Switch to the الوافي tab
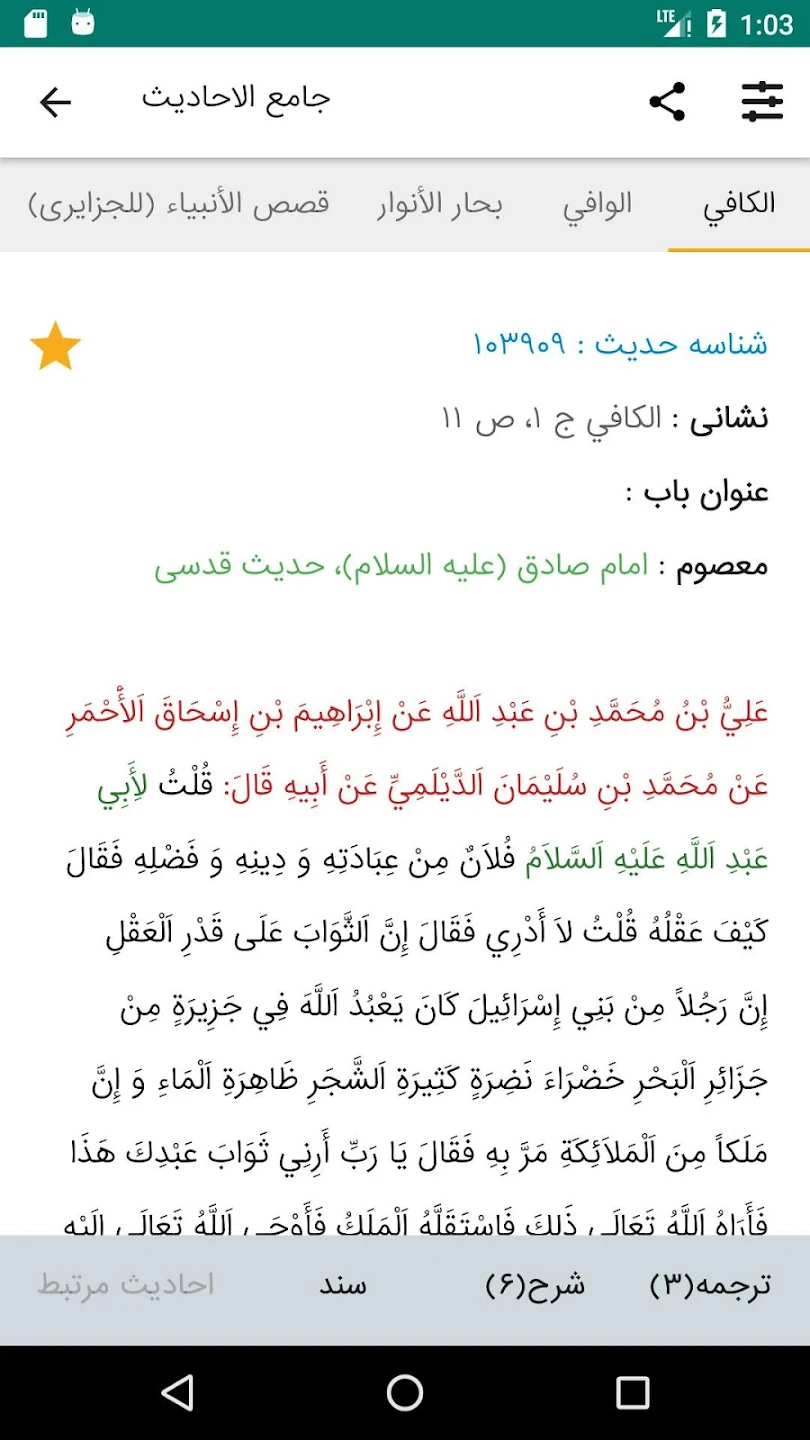The width and height of the screenshot is (810, 1440). 597,205
